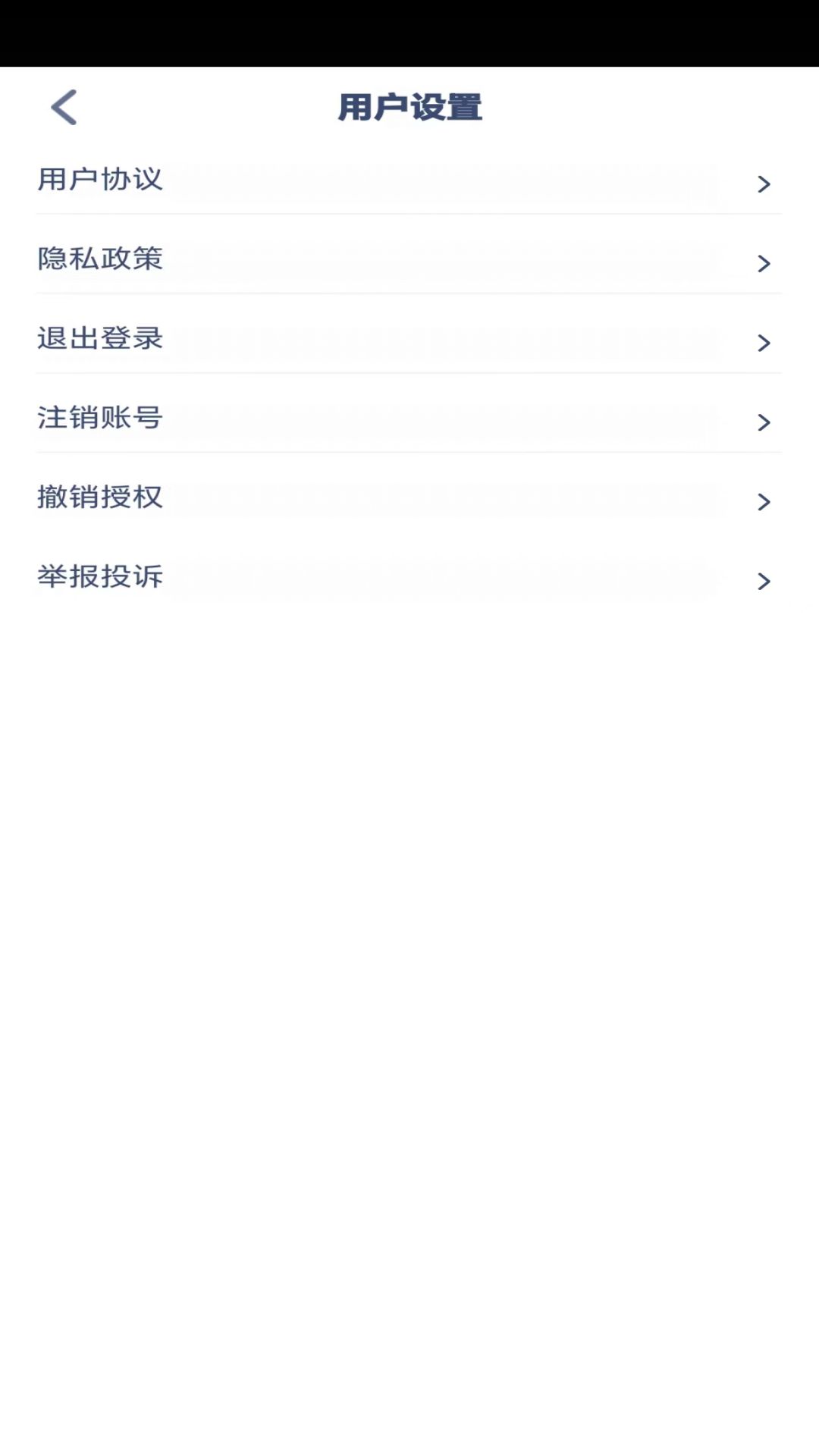Image resolution: width=819 pixels, height=1456 pixels.
Task: Click the chevron next to 退出登录
Action: coord(764,343)
